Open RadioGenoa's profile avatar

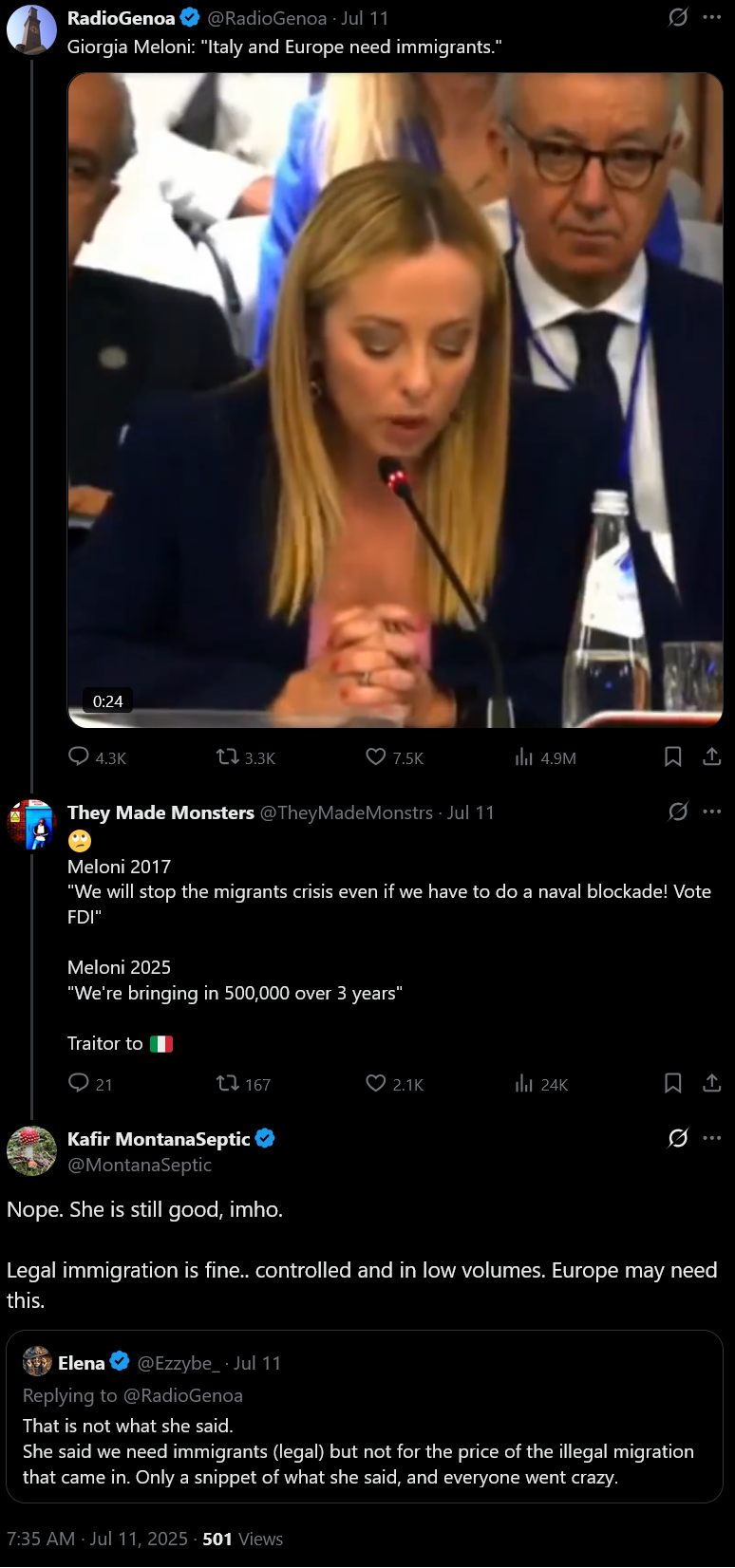click(x=31, y=29)
